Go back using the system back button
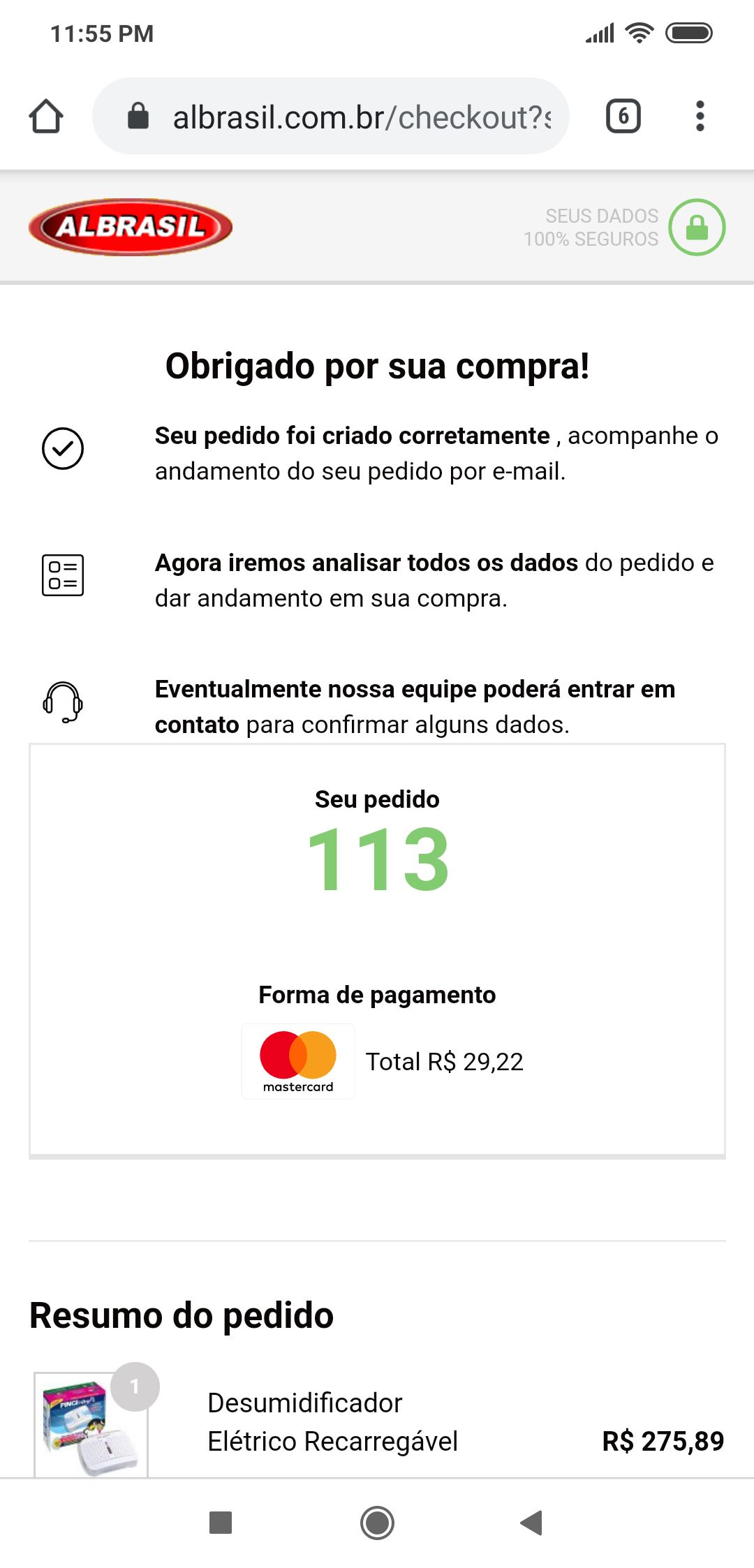 [532, 1523]
